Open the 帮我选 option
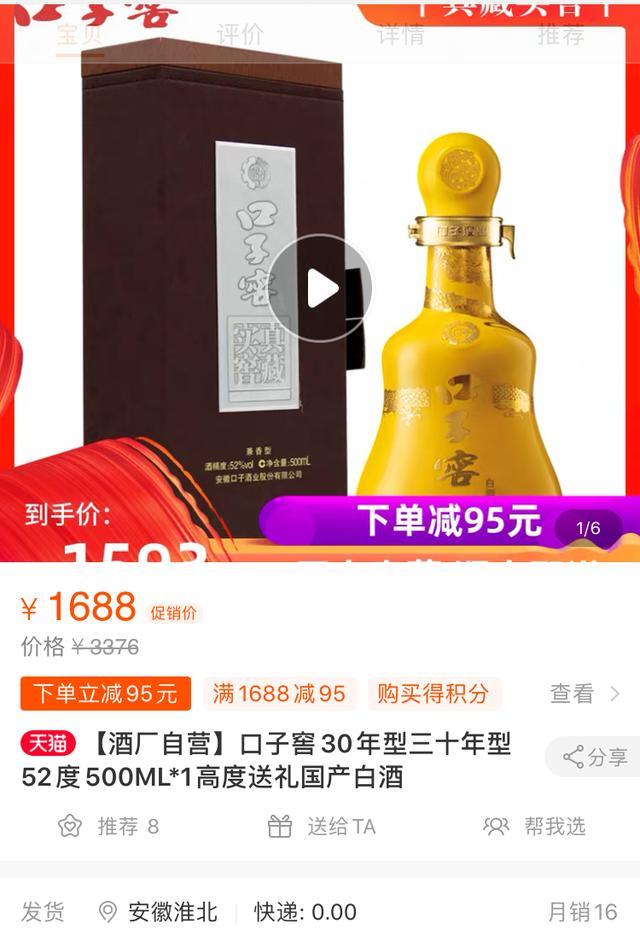Image resolution: width=640 pixels, height=935 pixels. 535,827
